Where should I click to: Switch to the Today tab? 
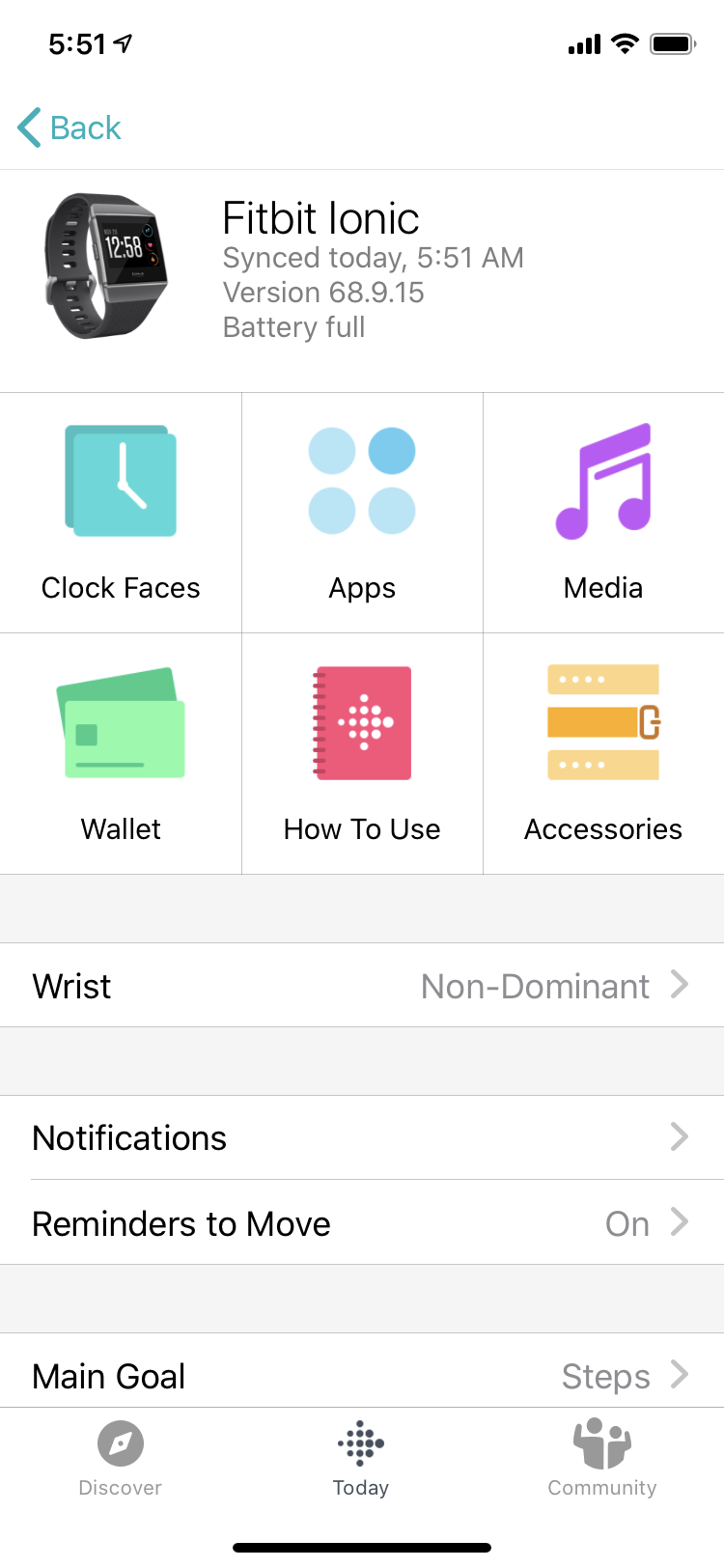[361, 1458]
